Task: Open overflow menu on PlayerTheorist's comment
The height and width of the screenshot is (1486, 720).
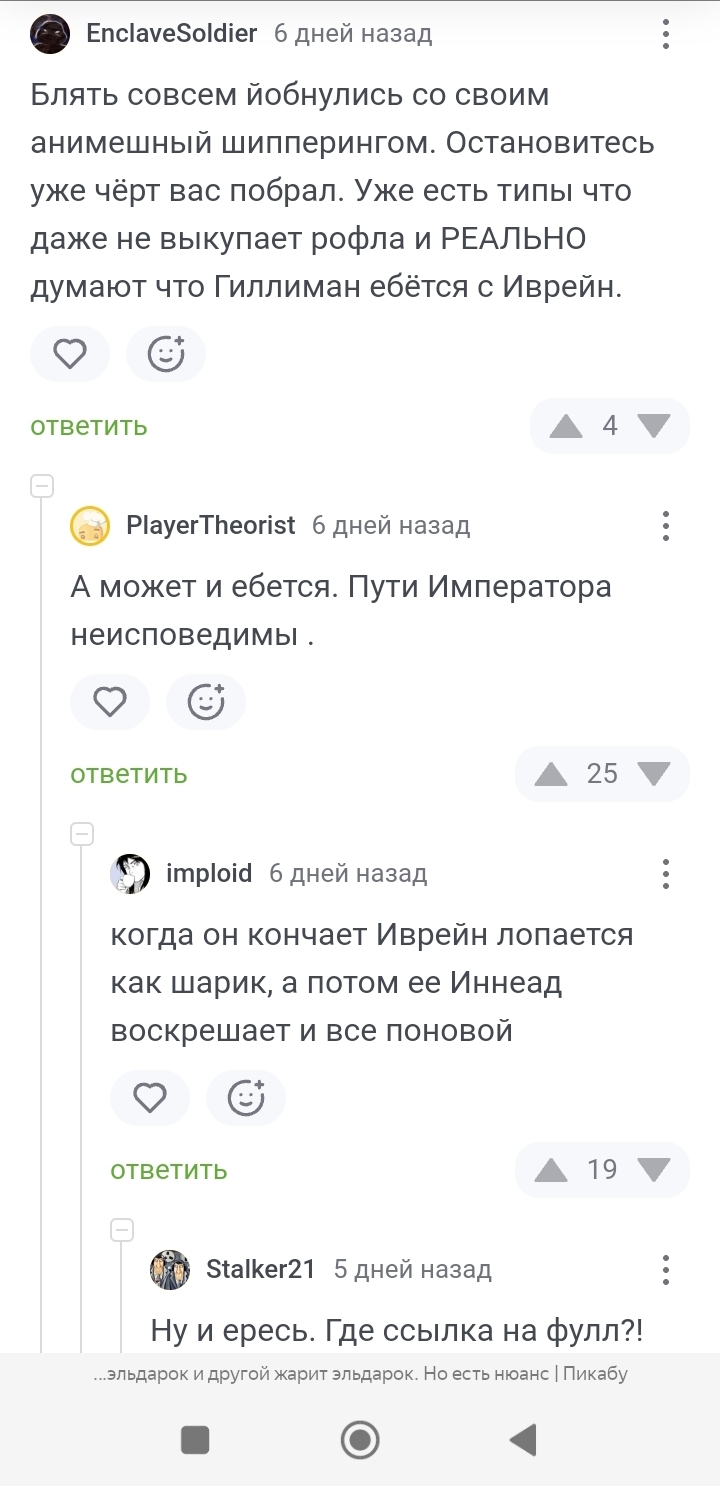Action: pos(665,526)
